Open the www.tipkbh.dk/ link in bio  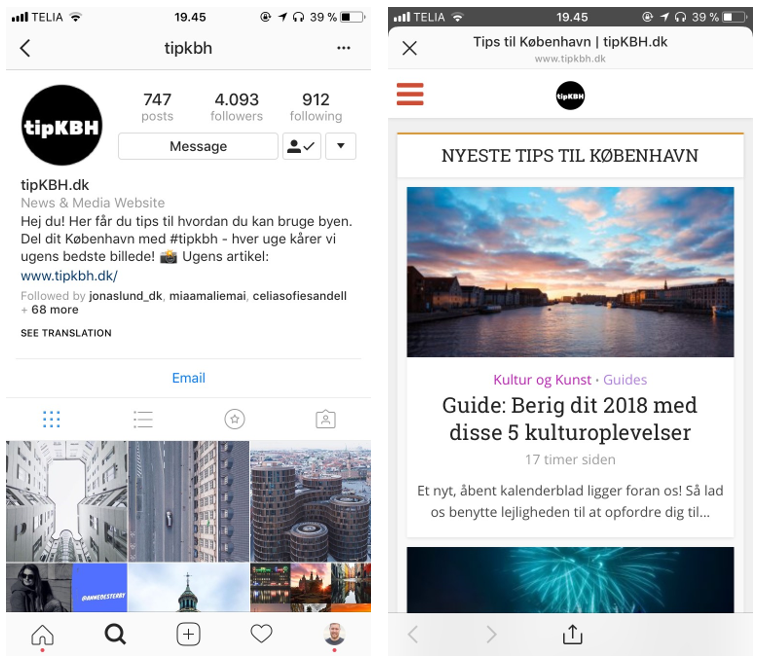[x=69, y=276]
